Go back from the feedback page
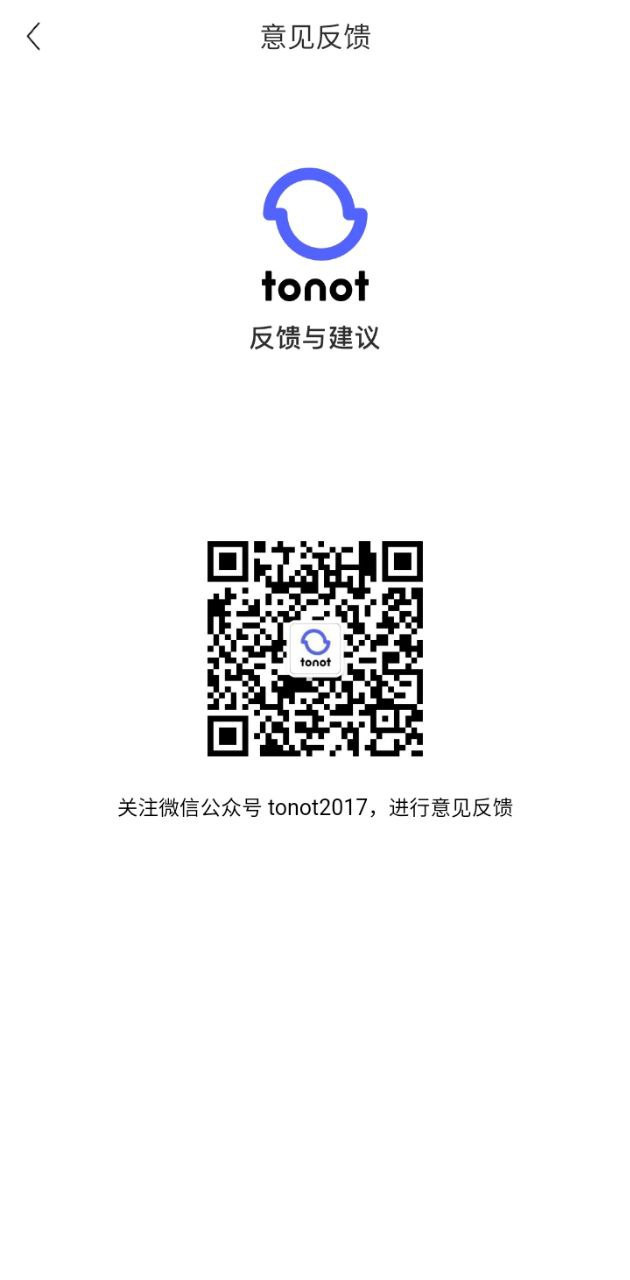 34,37
